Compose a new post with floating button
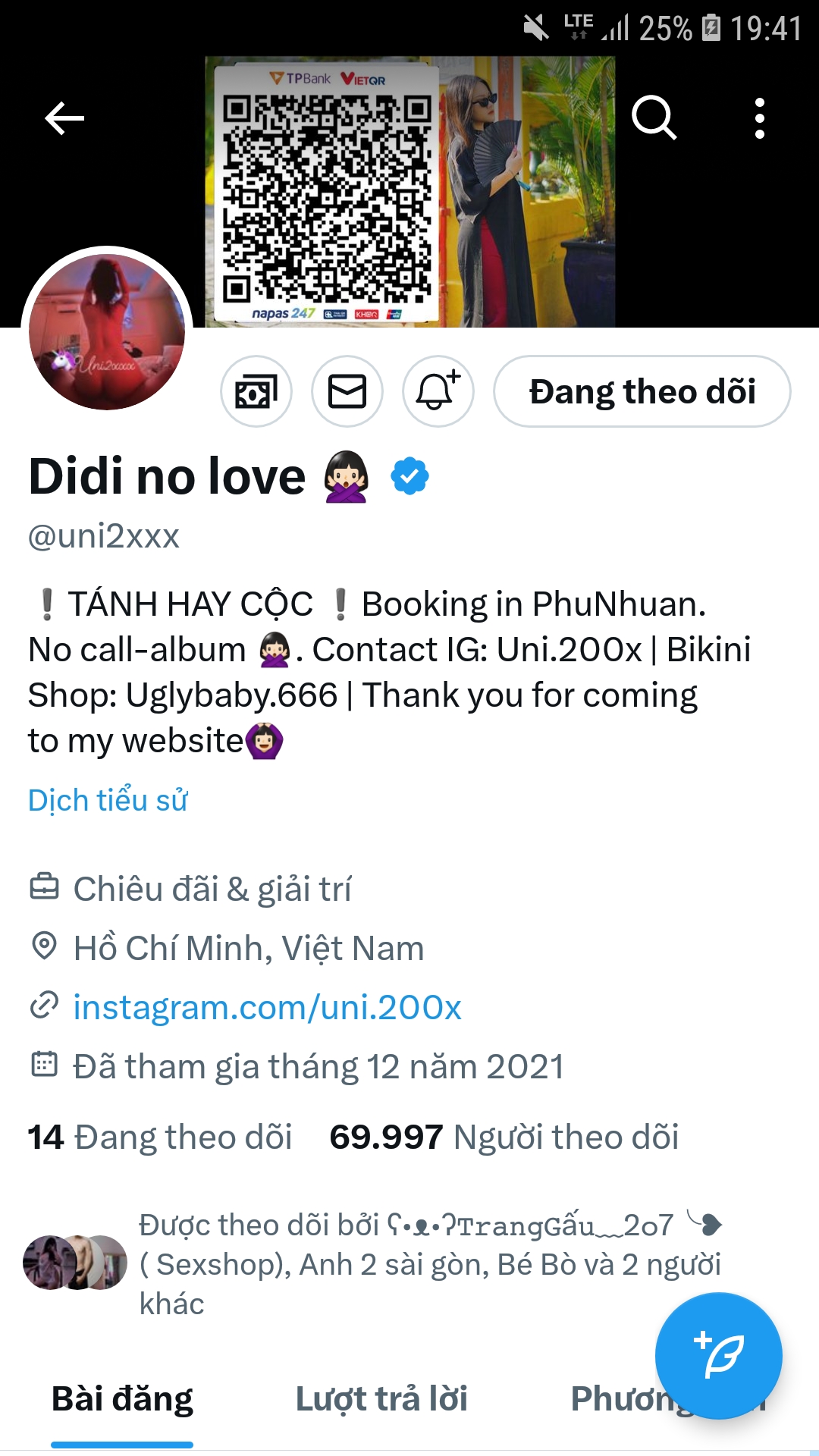This screenshot has width=819, height=1456. tap(718, 1355)
